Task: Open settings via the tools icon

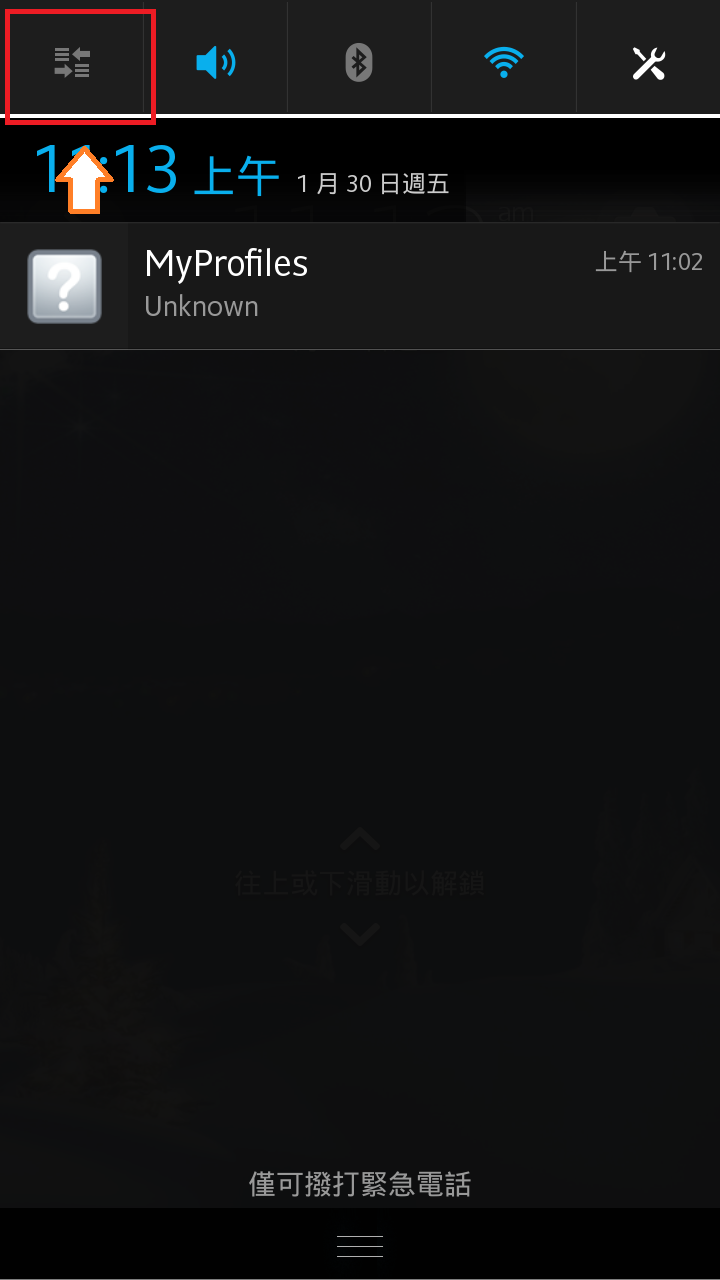Action: [x=648, y=64]
